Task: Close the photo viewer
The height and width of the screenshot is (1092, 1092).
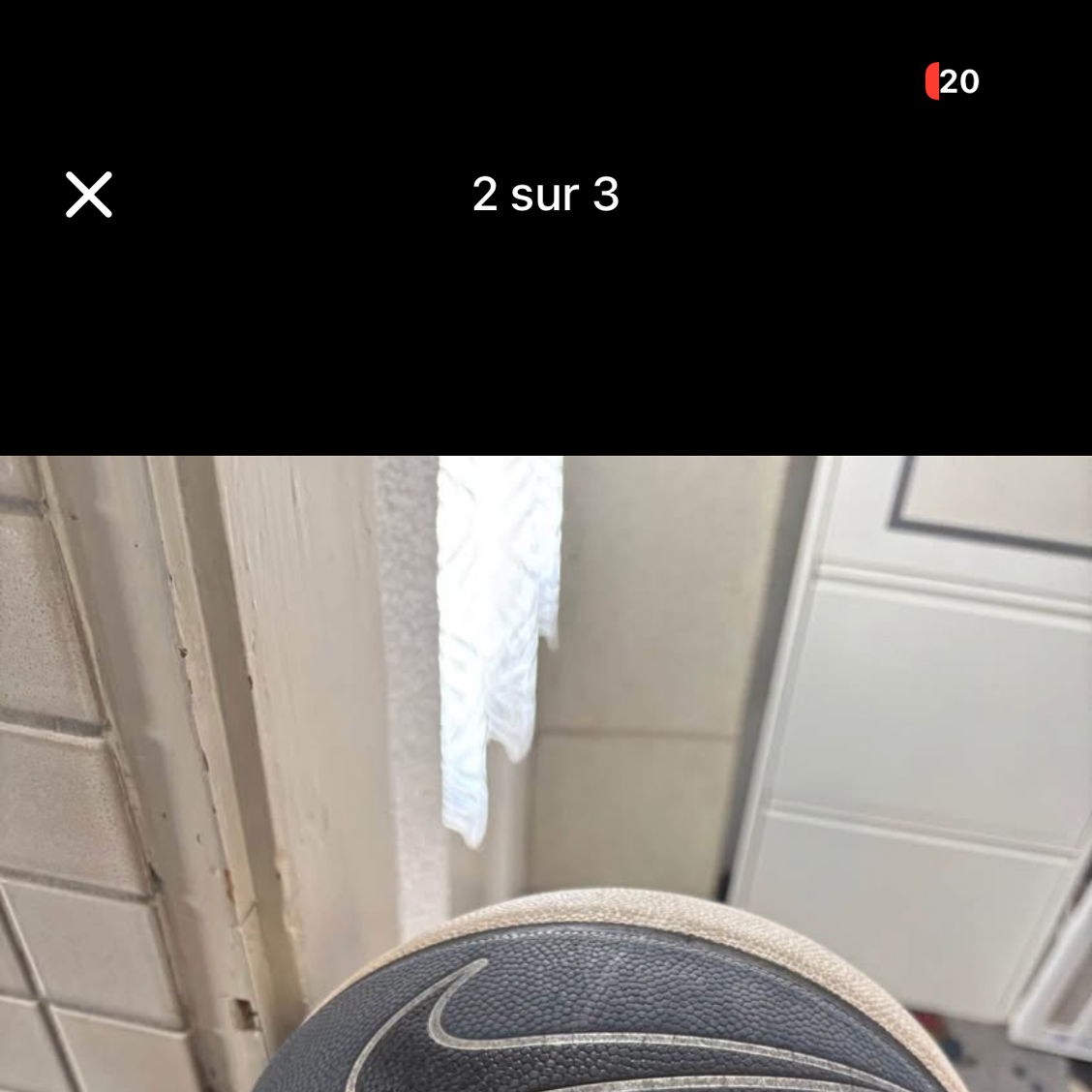Action: [x=89, y=195]
